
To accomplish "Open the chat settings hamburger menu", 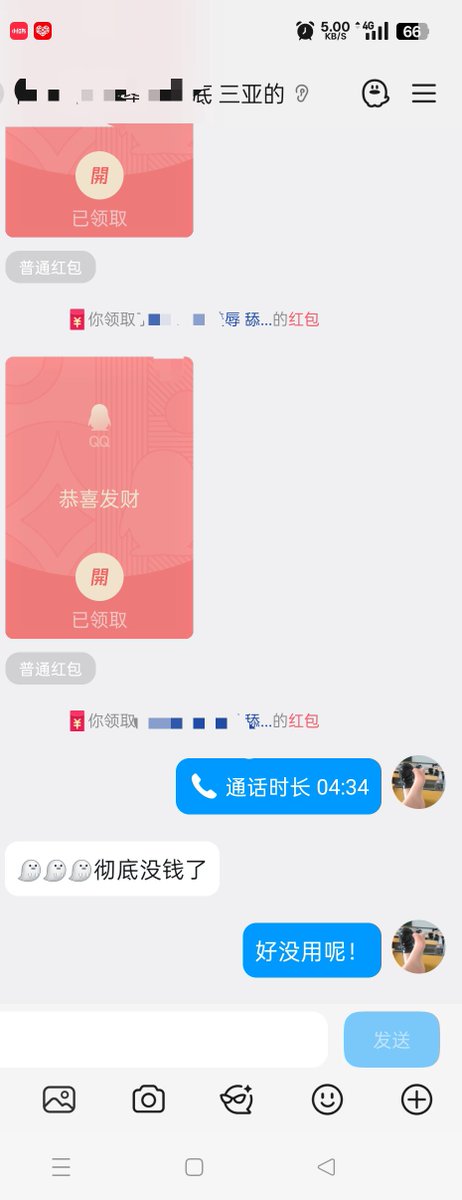I will 424,94.
